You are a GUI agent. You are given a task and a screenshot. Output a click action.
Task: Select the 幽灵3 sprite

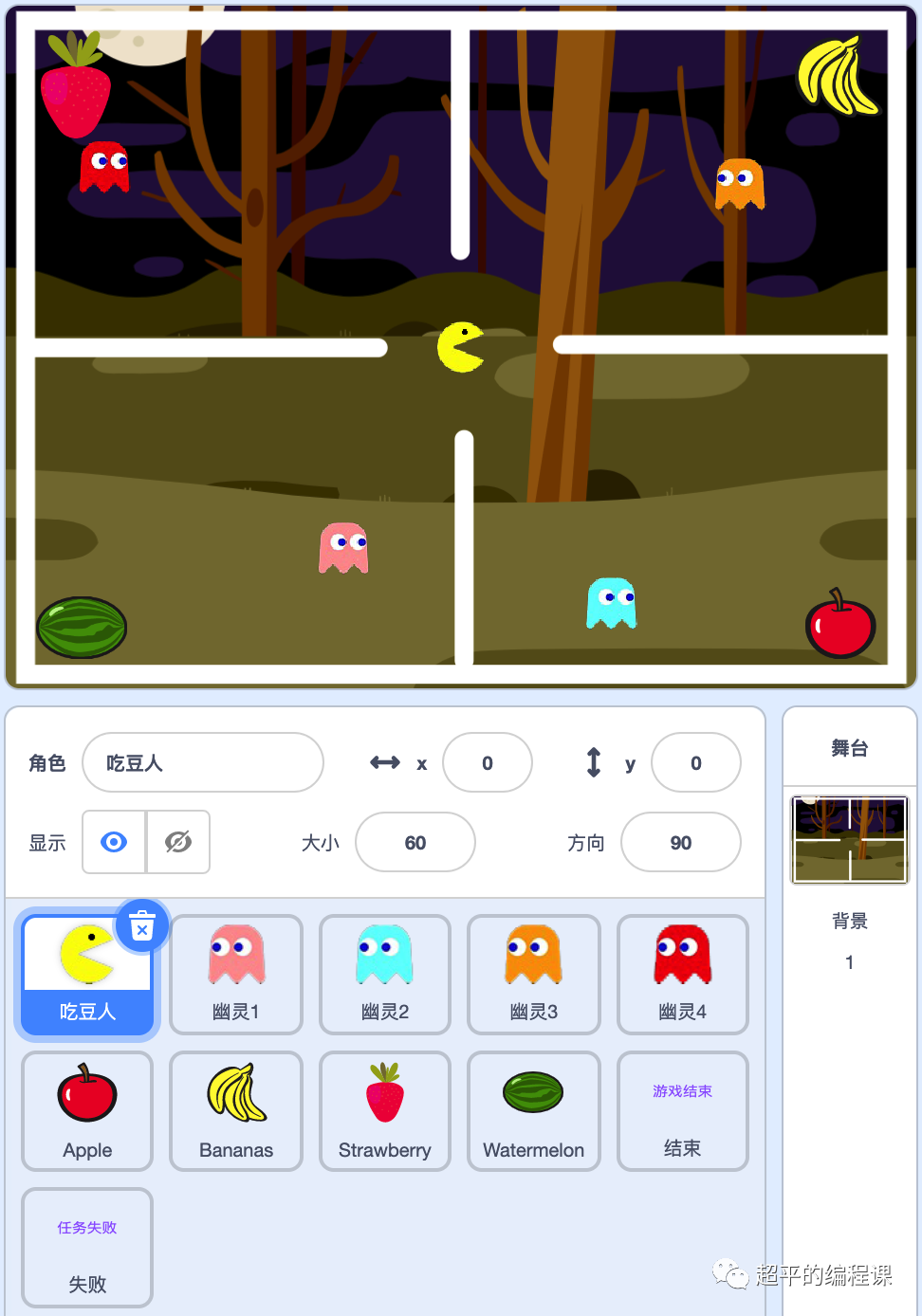click(x=533, y=975)
